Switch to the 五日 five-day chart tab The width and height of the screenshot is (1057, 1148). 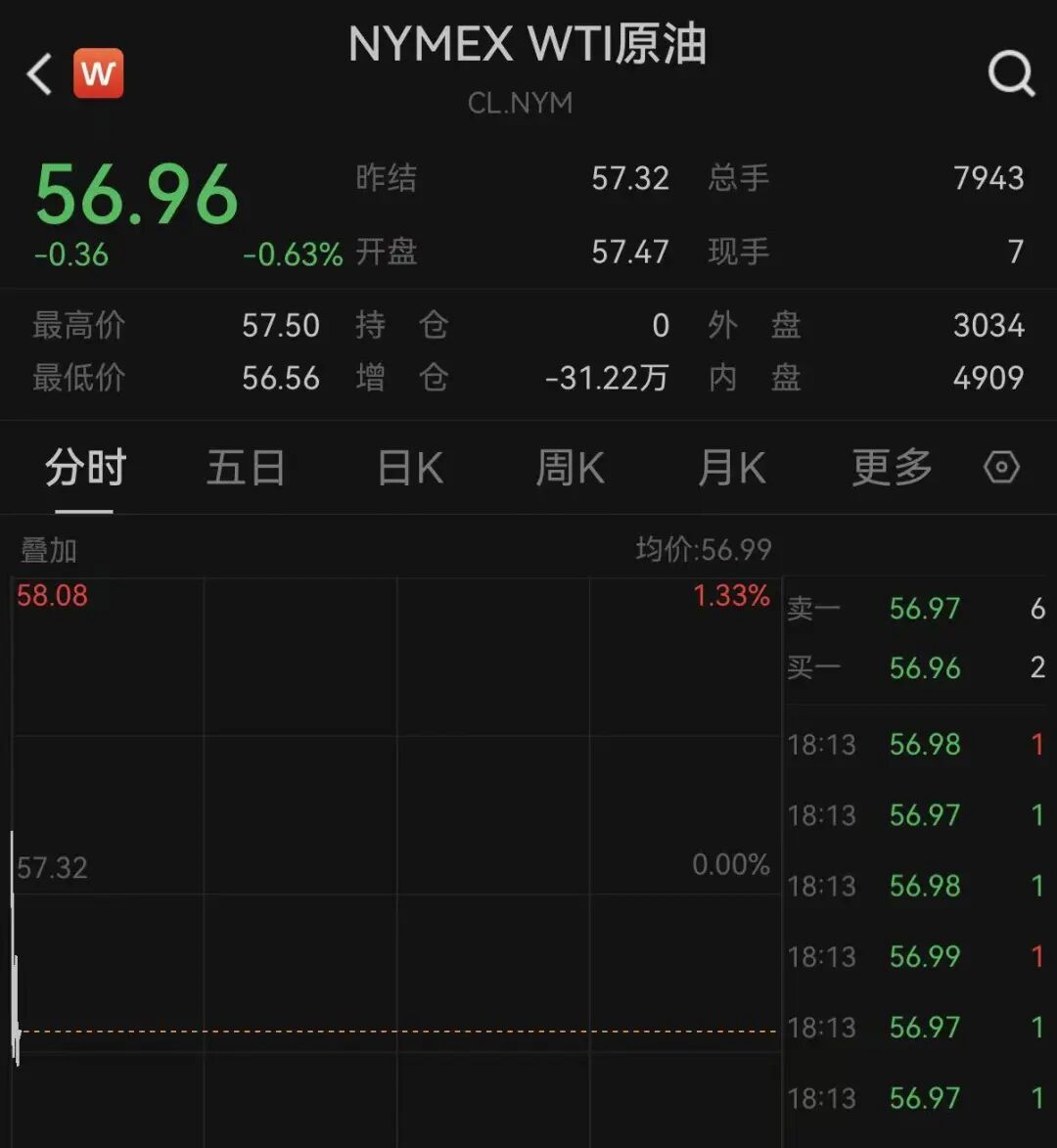(247, 468)
